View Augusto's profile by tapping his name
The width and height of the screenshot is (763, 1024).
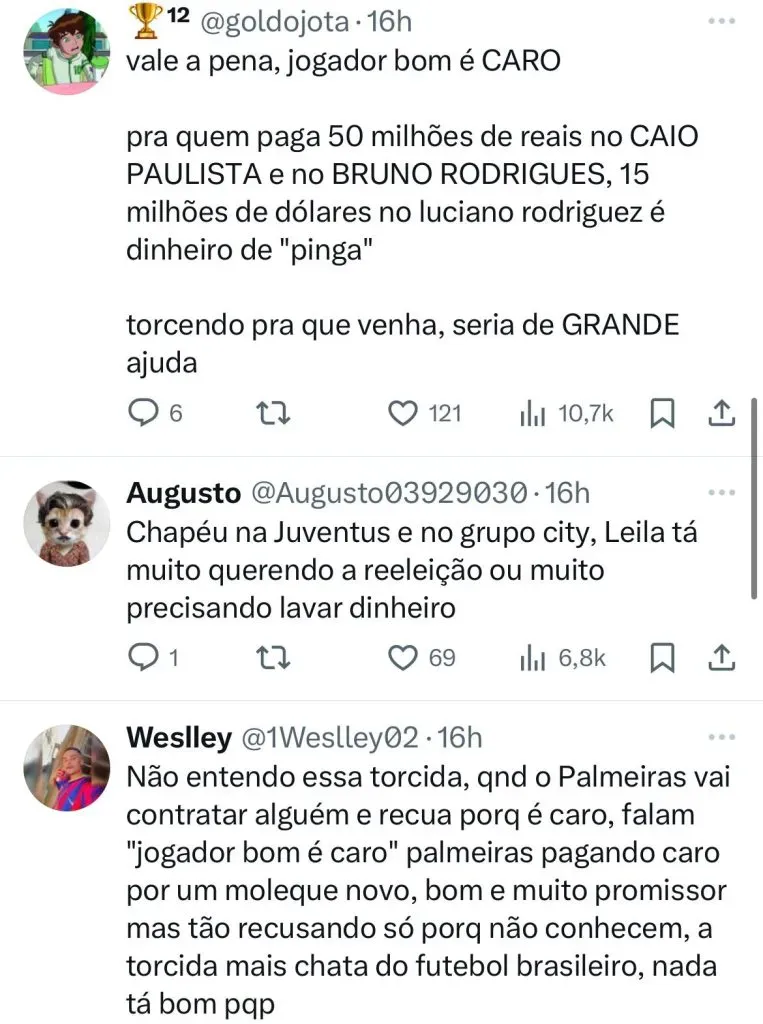click(x=184, y=493)
